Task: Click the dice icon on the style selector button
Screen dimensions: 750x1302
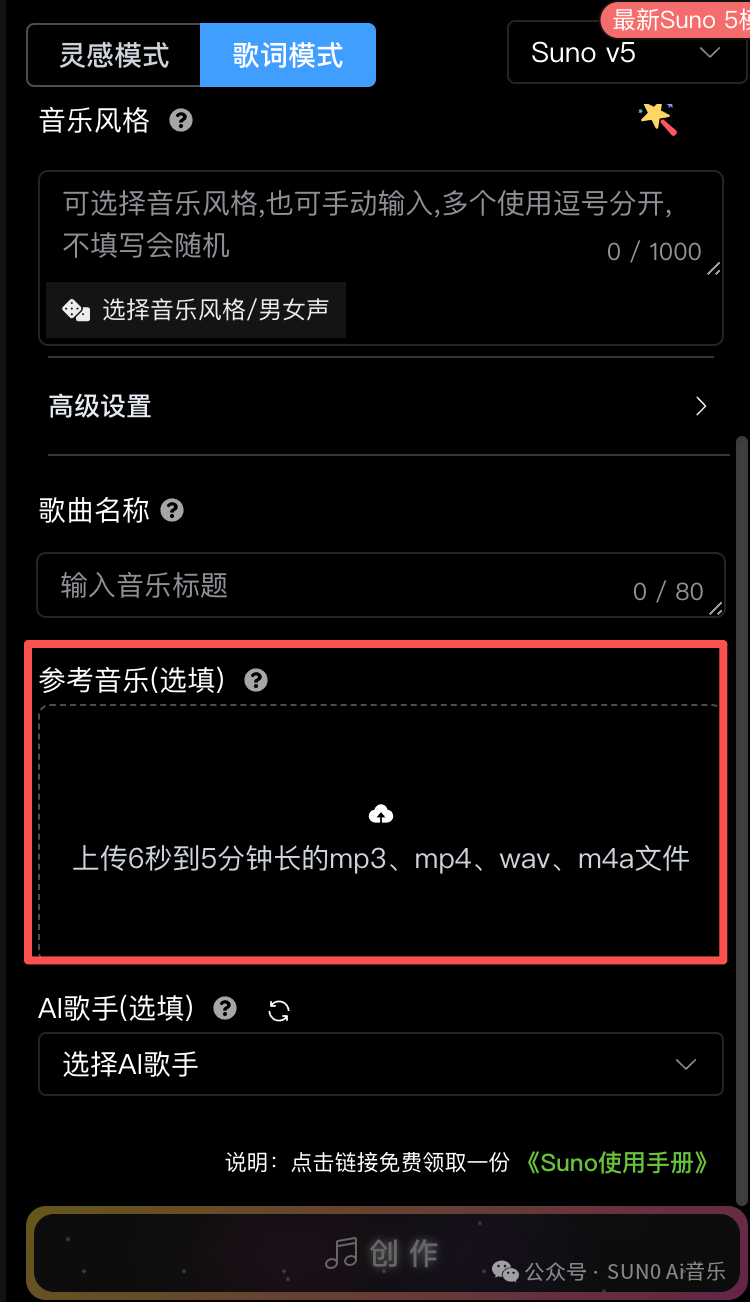Action: click(x=76, y=310)
